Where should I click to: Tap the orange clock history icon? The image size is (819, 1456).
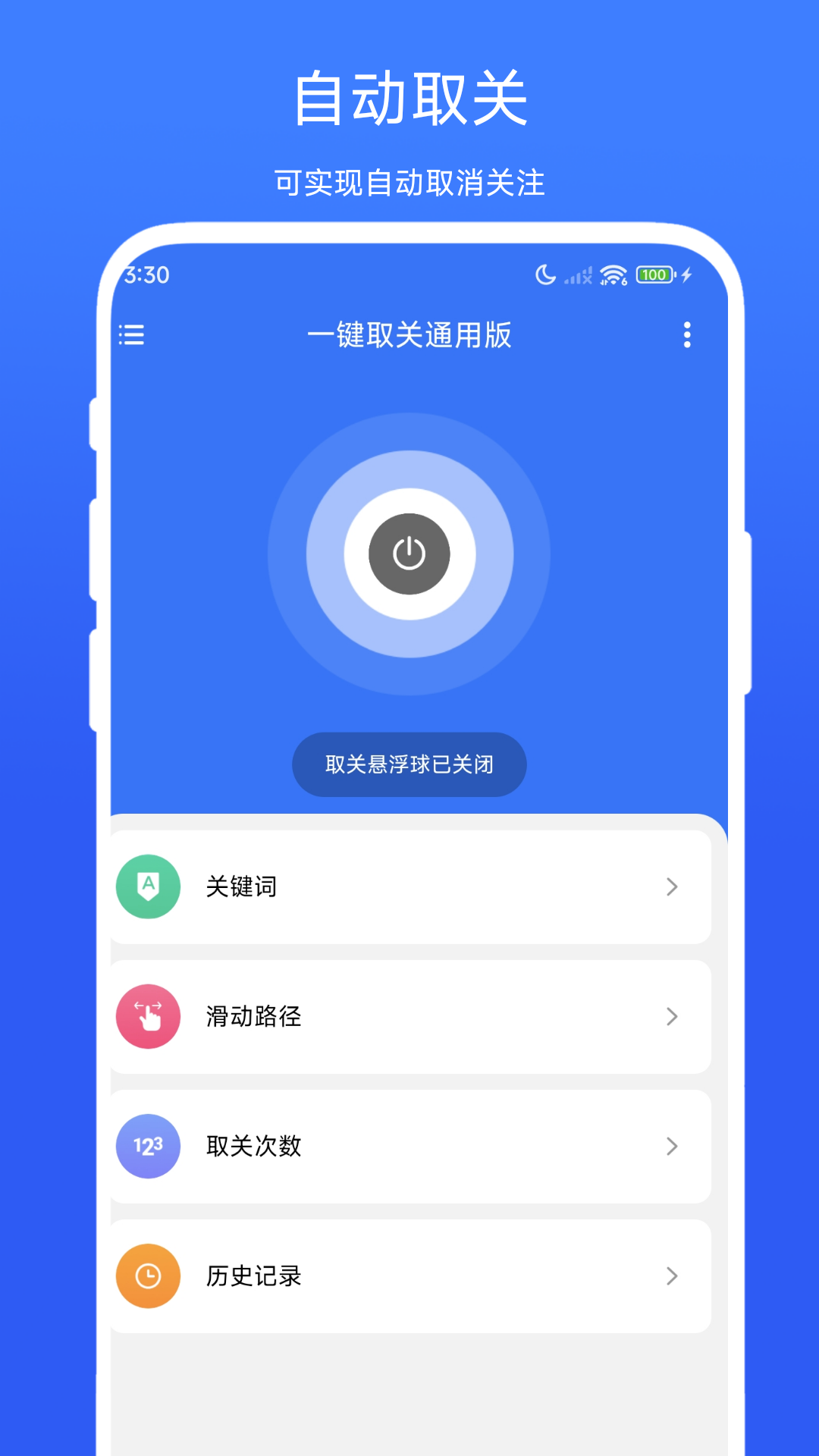click(148, 1276)
